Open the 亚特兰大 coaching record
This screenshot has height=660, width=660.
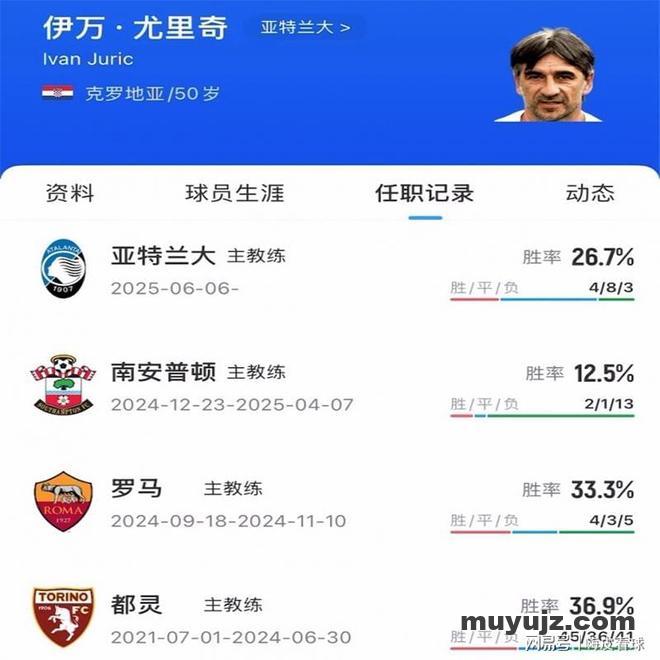click(x=330, y=270)
